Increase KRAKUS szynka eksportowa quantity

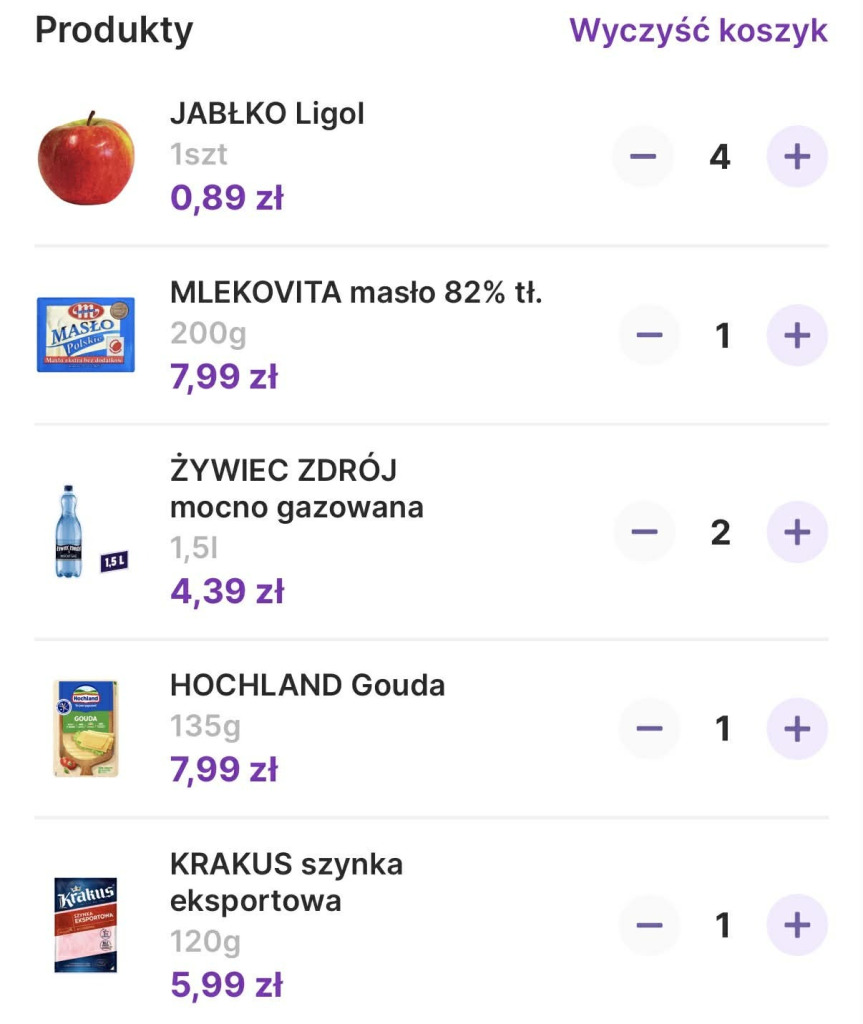[x=797, y=925]
